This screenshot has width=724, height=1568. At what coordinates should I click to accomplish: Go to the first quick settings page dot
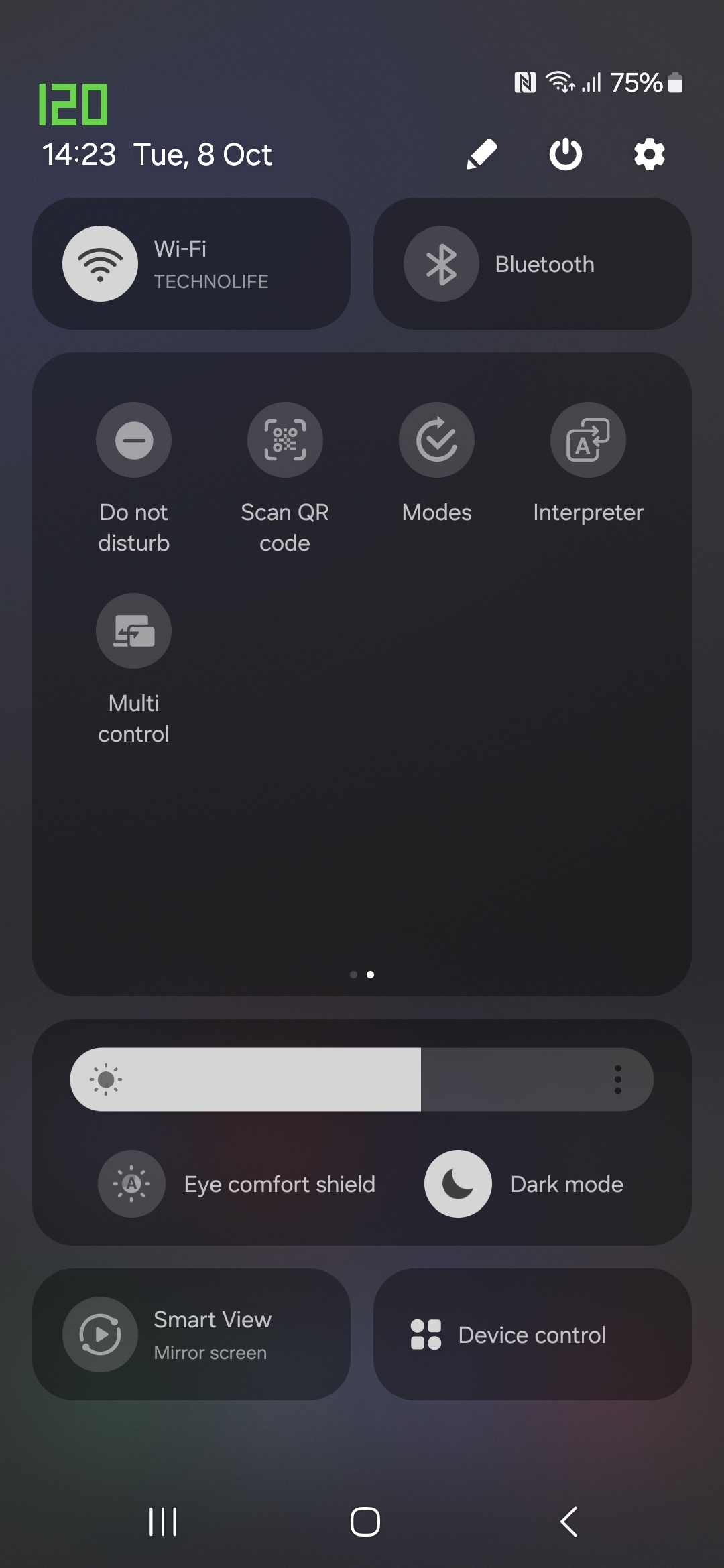coord(353,974)
